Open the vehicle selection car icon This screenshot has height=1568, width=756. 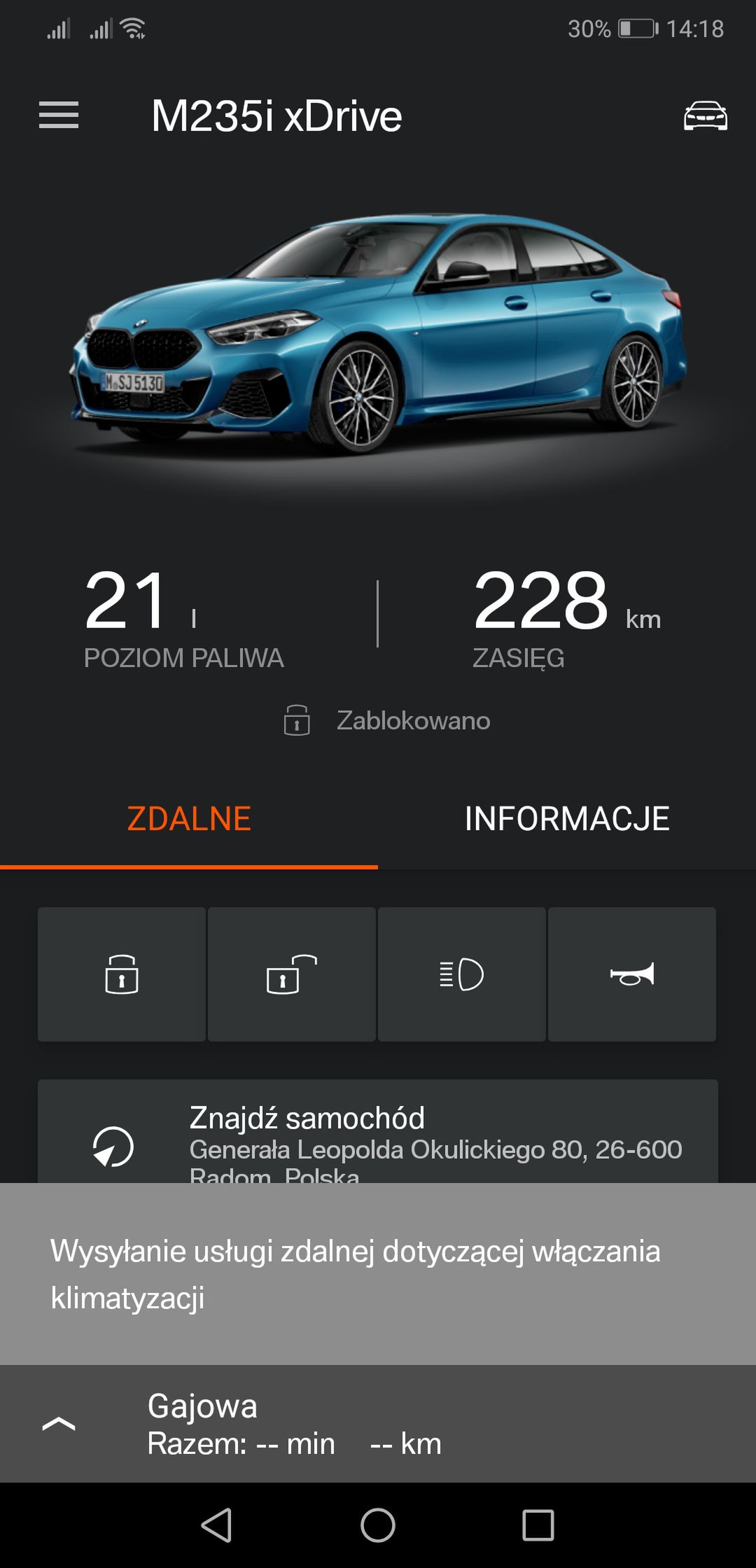pos(705,115)
